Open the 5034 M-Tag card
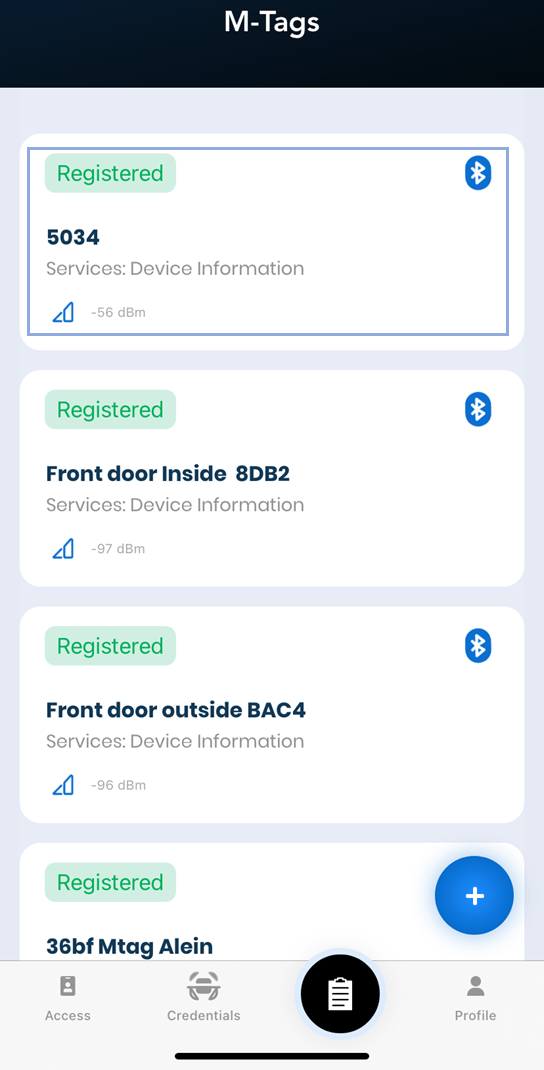This screenshot has height=1070, width=544. coord(272,242)
